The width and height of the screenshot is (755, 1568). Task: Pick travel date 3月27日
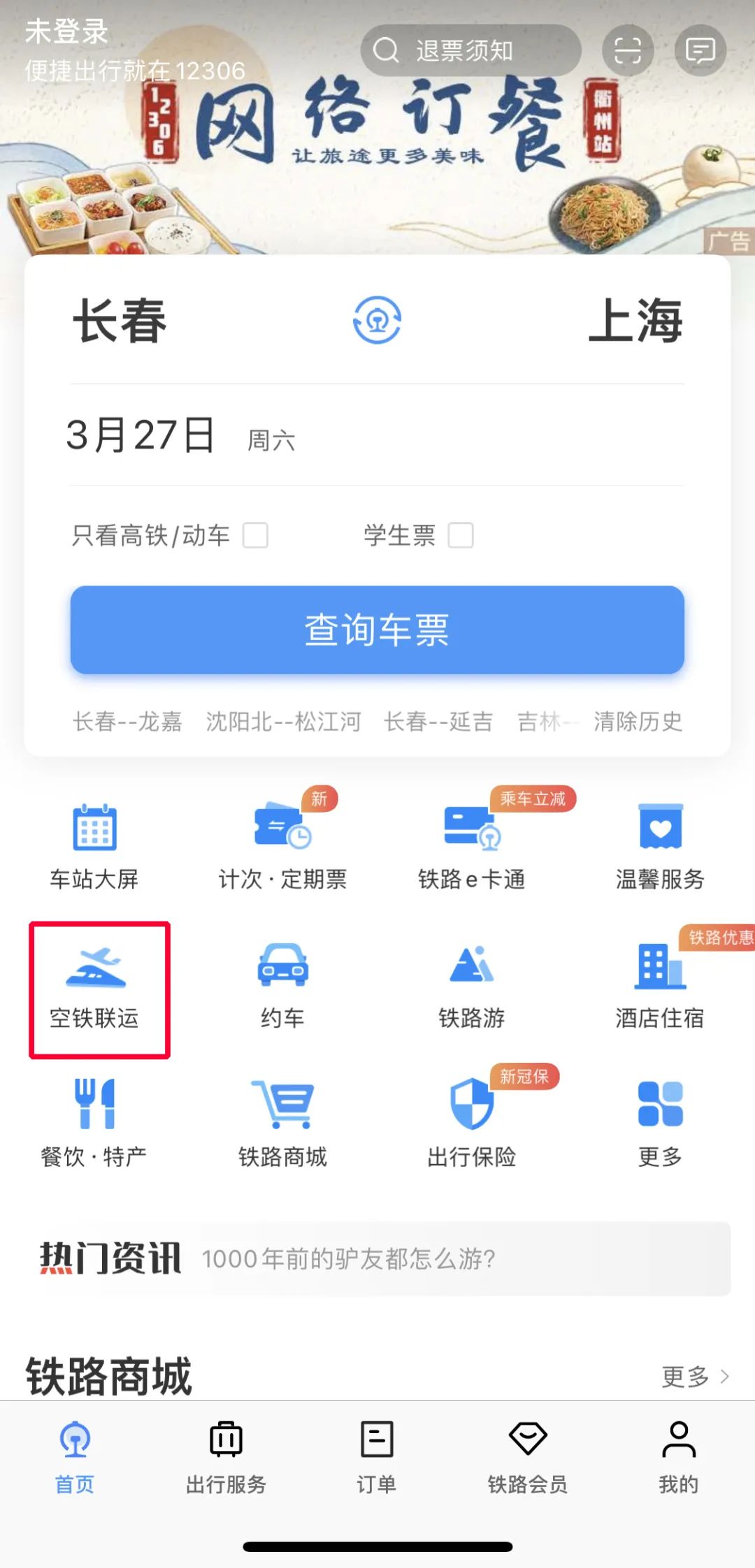click(140, 435)
